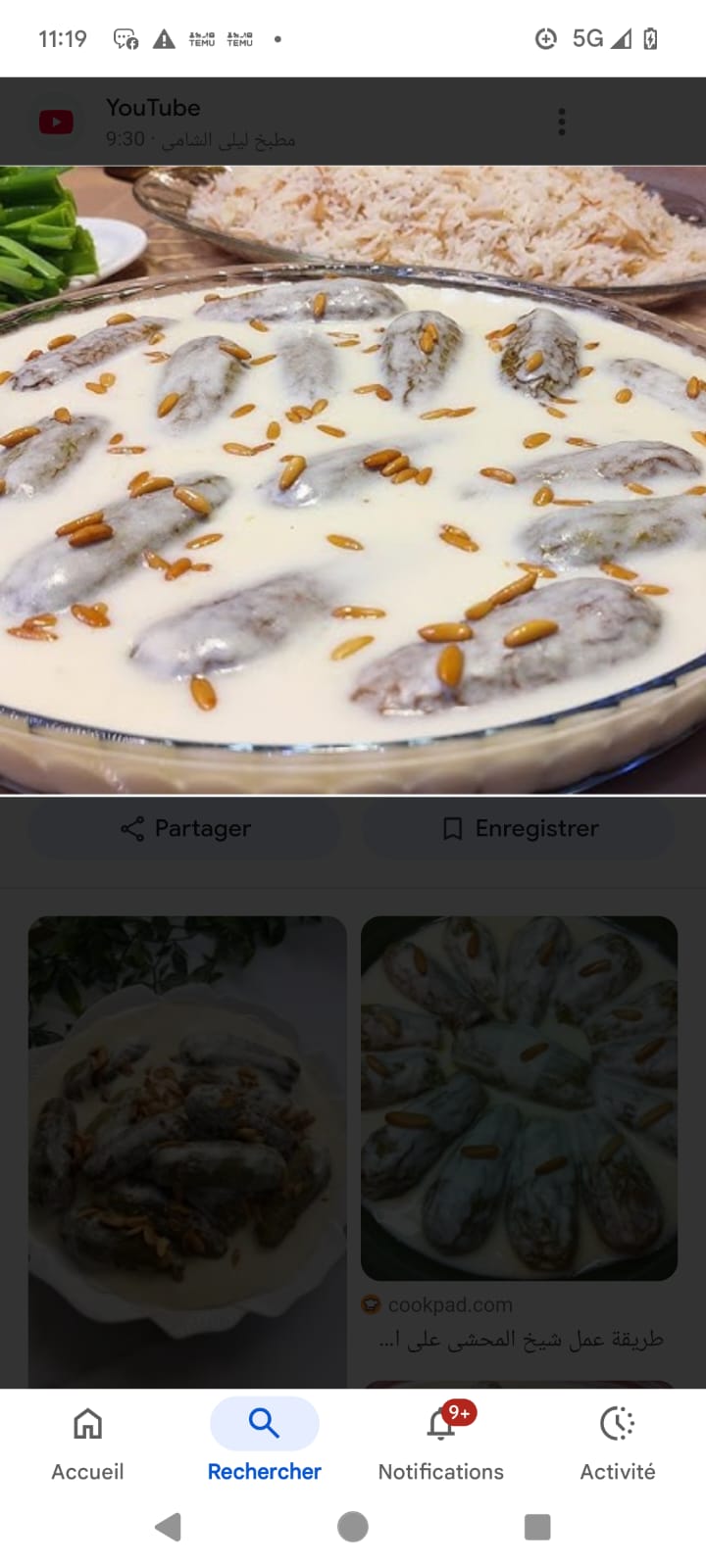Tap Enregistrer to save the image
Viewport: 706px width, 1568px height.
[519, 828]
